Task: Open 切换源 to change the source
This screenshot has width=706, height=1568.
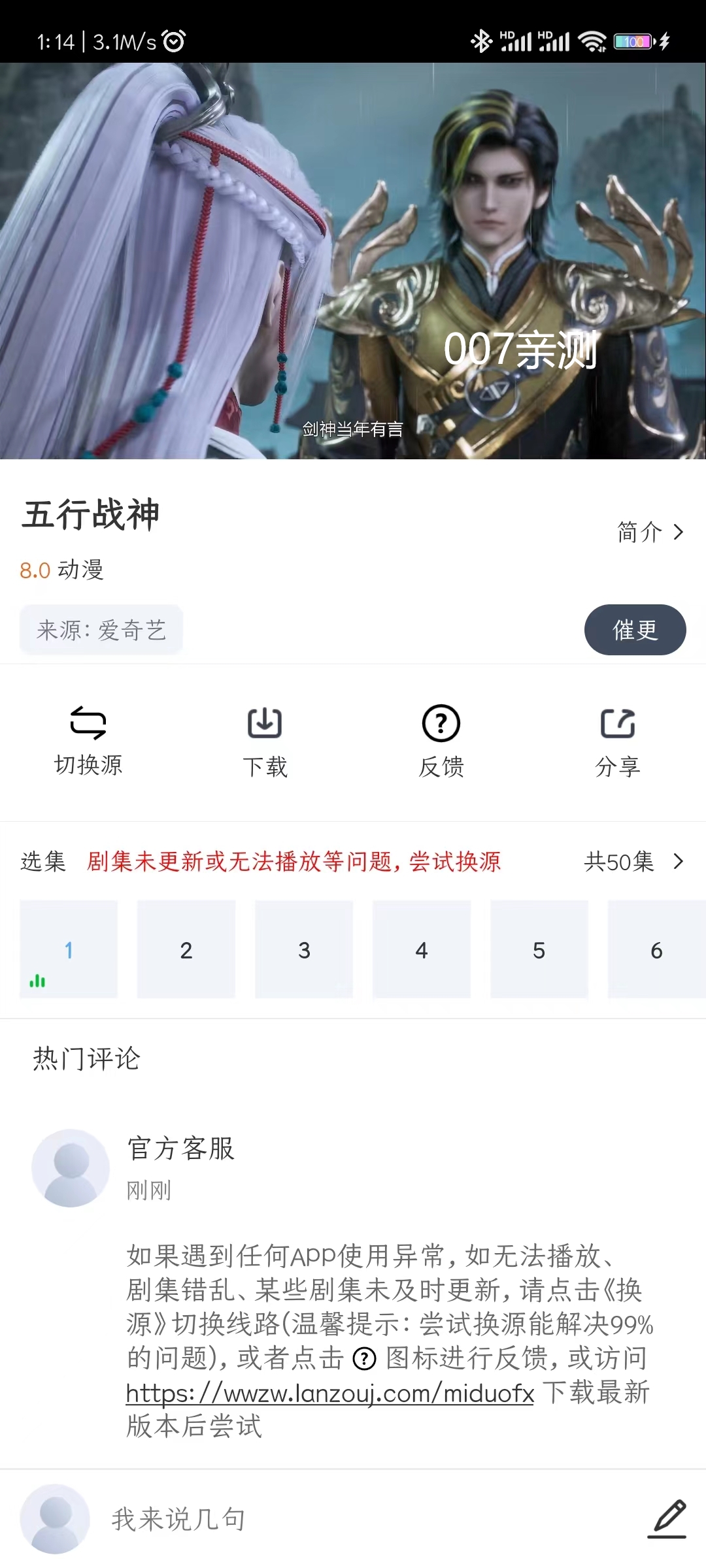Action: pos(88,741)
